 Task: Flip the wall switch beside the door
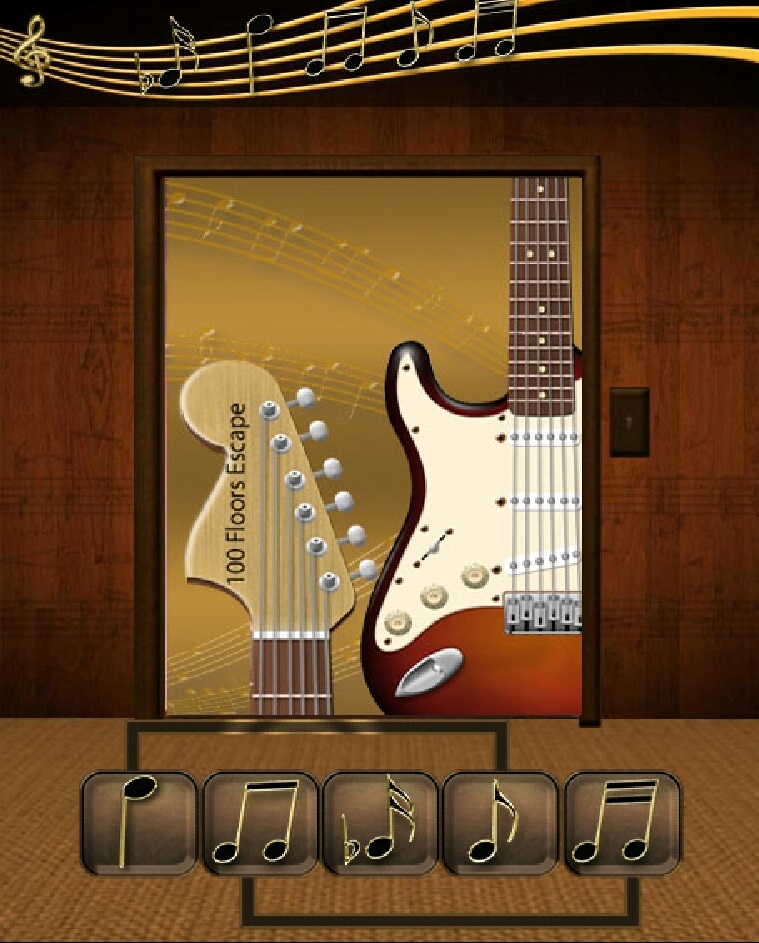629,422
